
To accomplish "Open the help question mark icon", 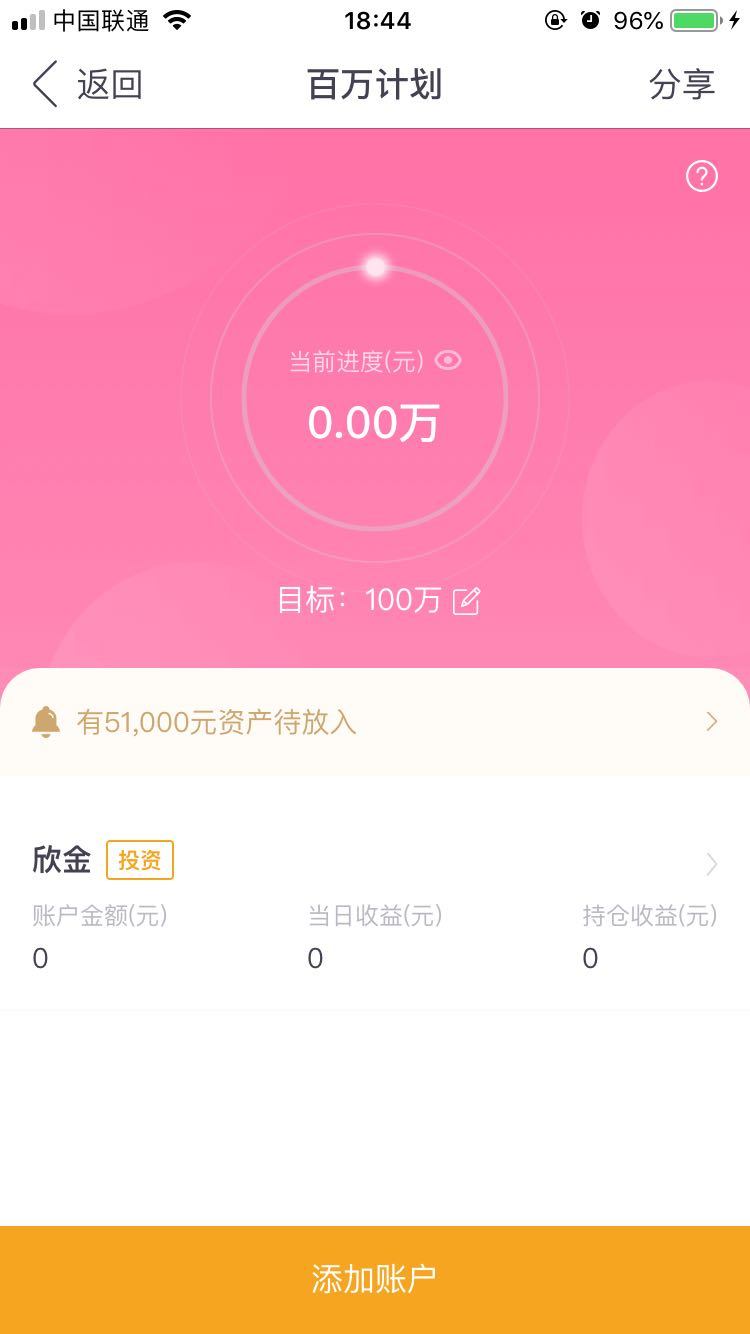I will pos(702,177).
